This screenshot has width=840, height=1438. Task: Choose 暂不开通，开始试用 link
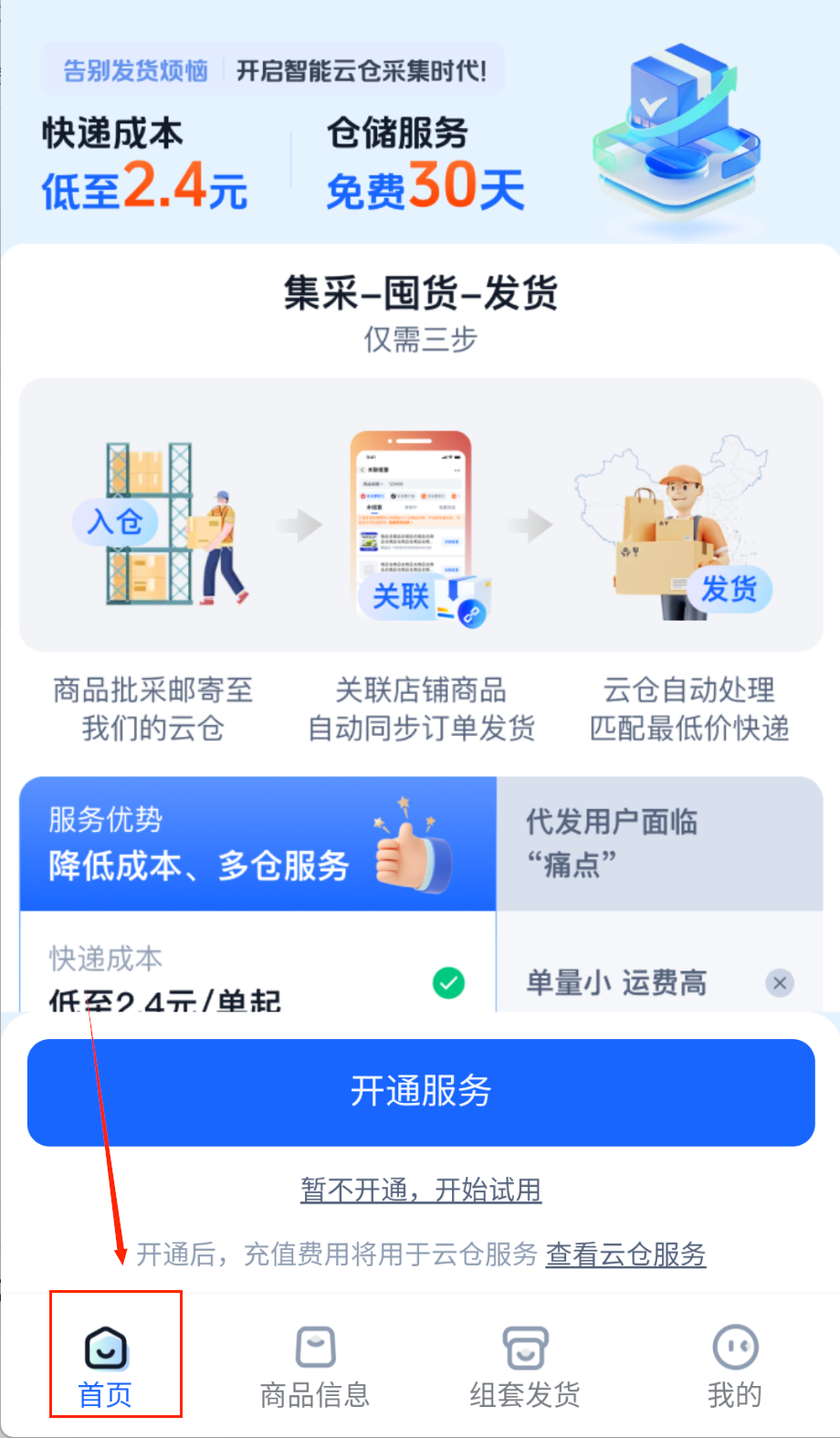pyautogui.click(x=421, y=1190)
